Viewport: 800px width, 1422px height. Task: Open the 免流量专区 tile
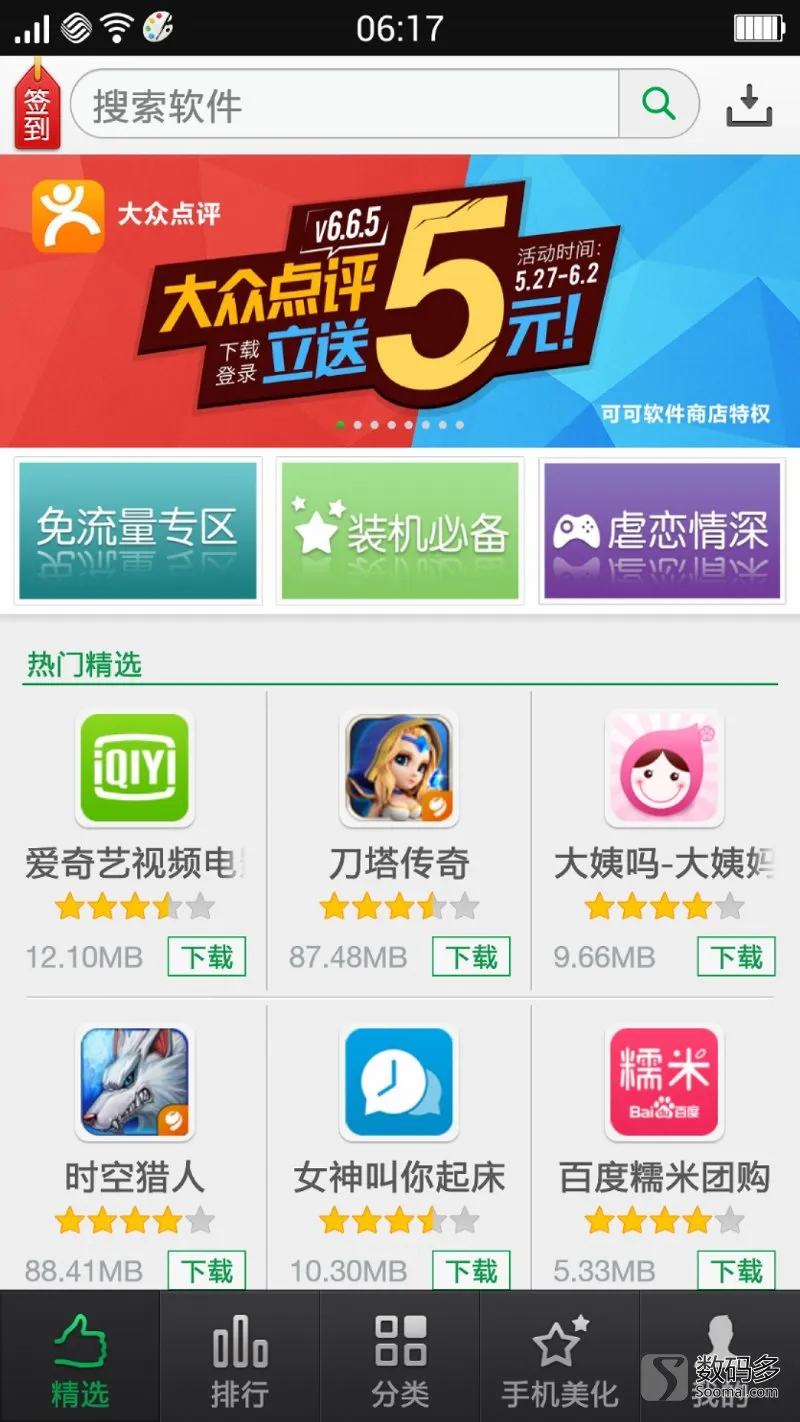(138, 530)
